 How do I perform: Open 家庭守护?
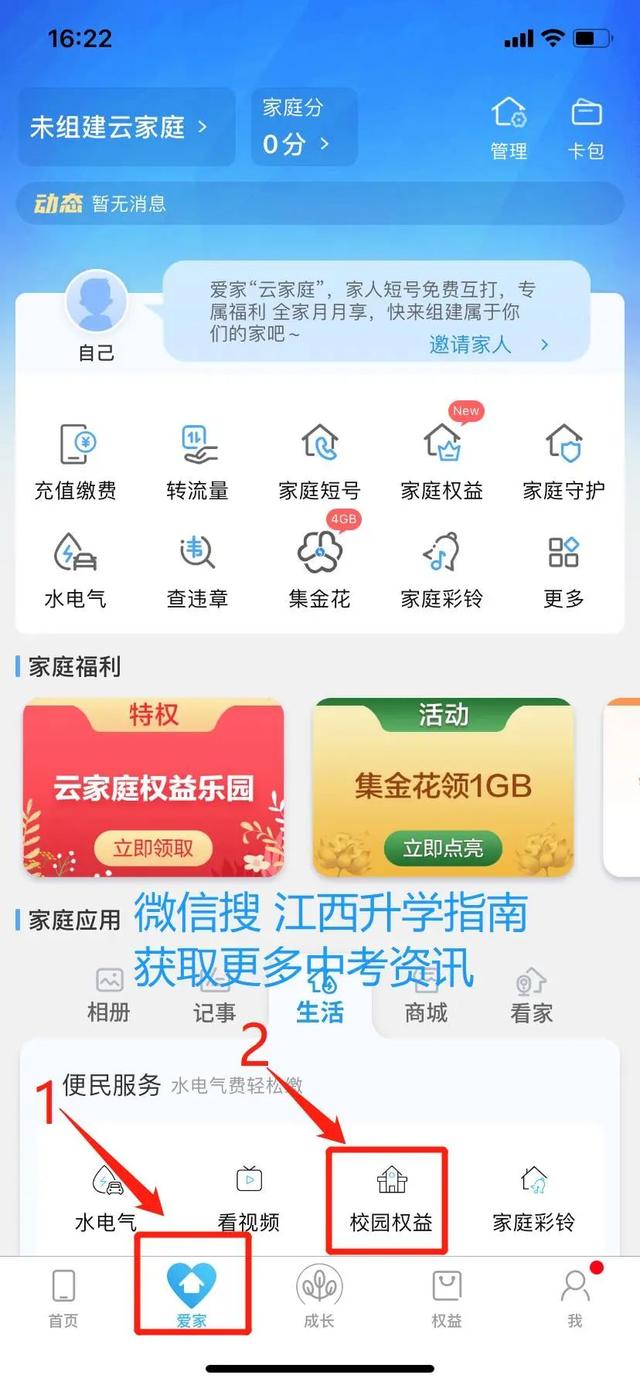click(564, 461)
